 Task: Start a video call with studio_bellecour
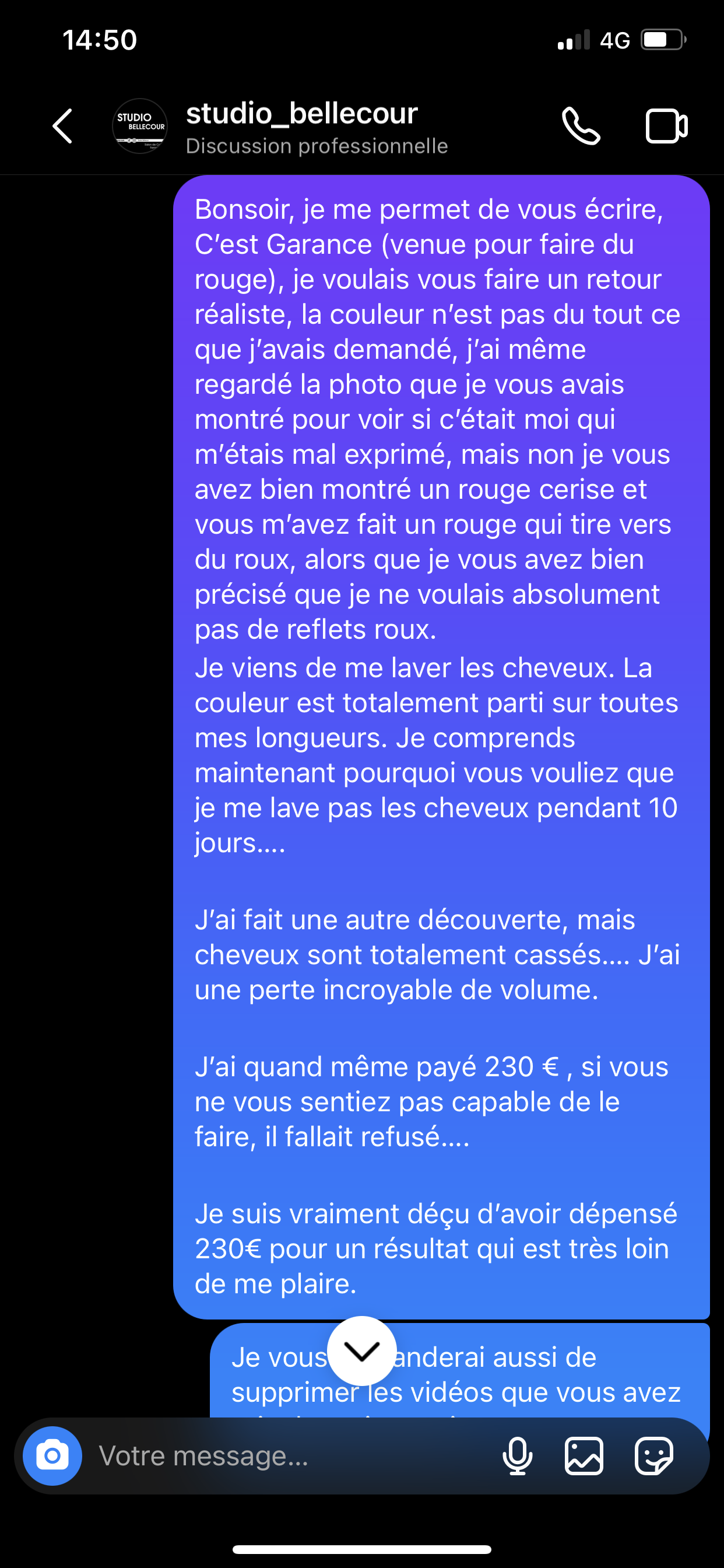coord(666,126)
